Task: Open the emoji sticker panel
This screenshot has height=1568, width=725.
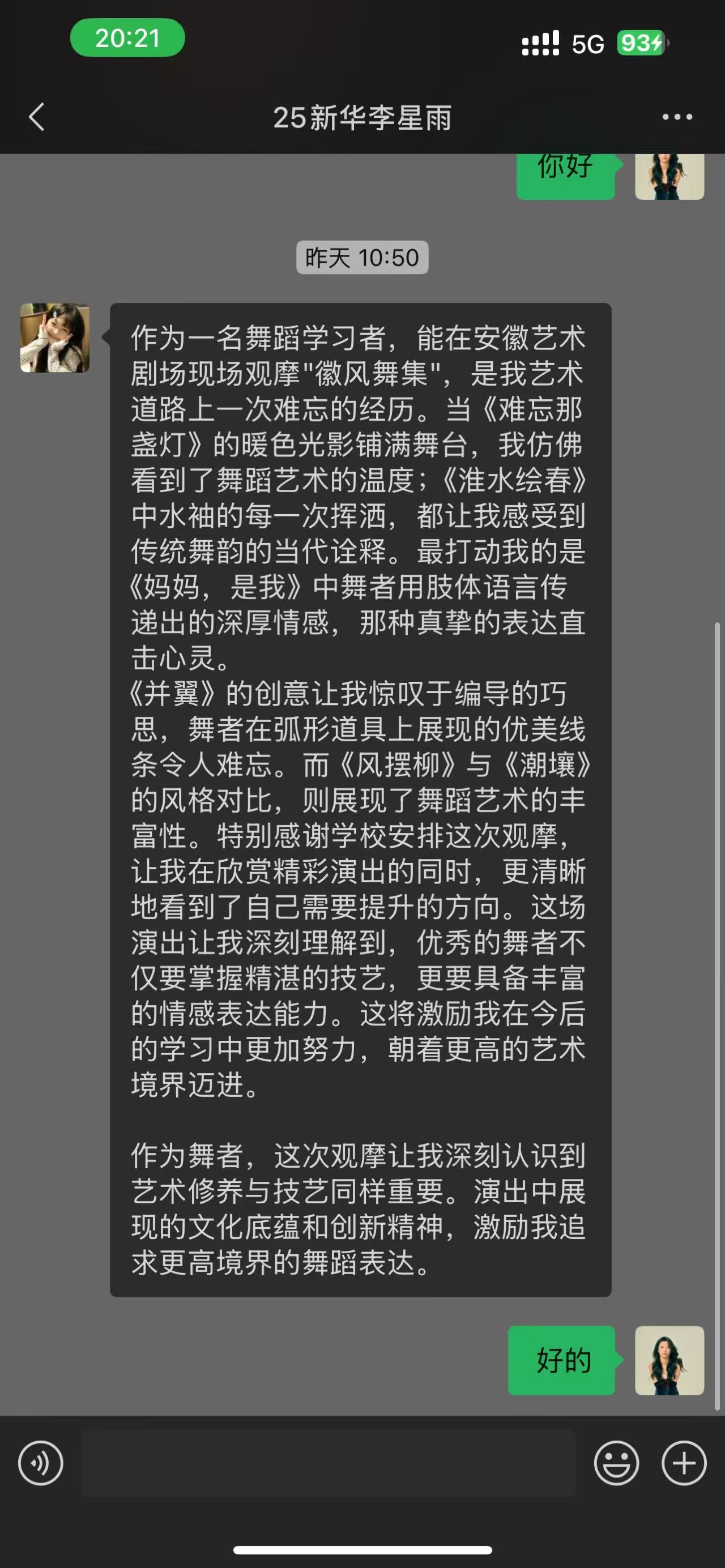Action: click(616, 1463)
